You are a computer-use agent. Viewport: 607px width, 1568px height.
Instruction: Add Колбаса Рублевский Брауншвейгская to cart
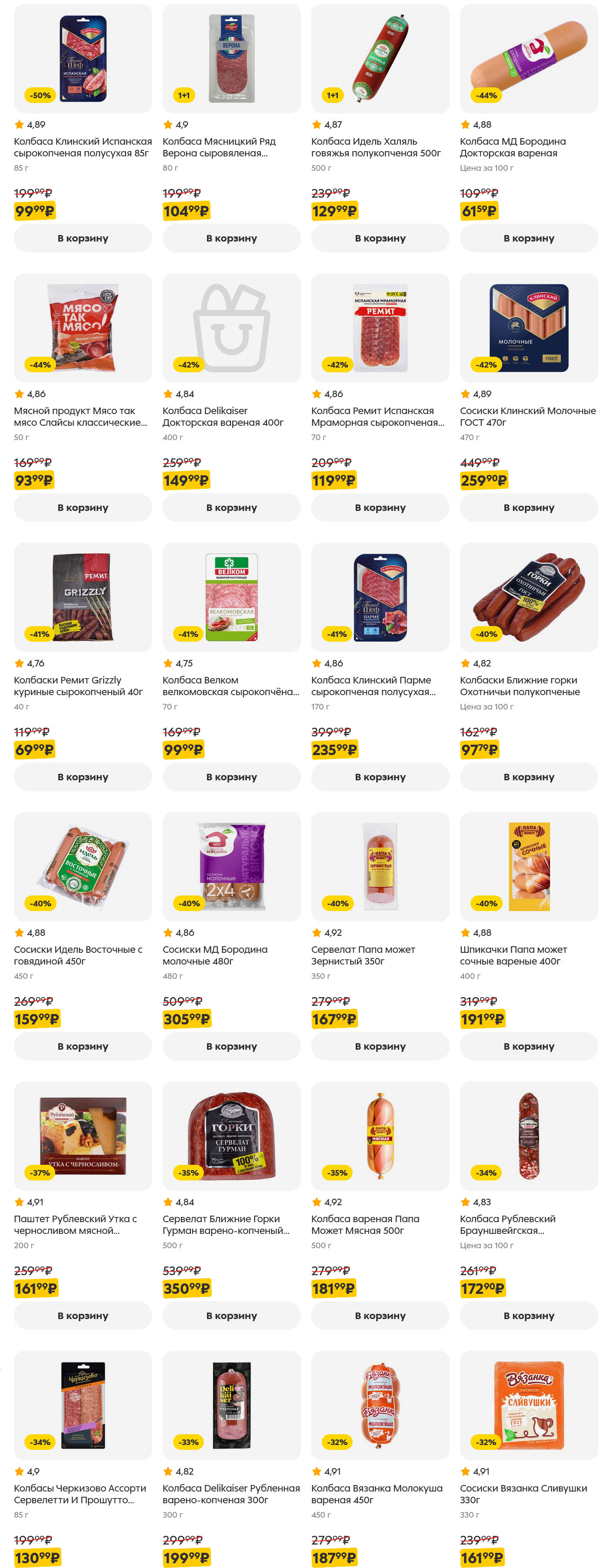tap(528, 1316)
